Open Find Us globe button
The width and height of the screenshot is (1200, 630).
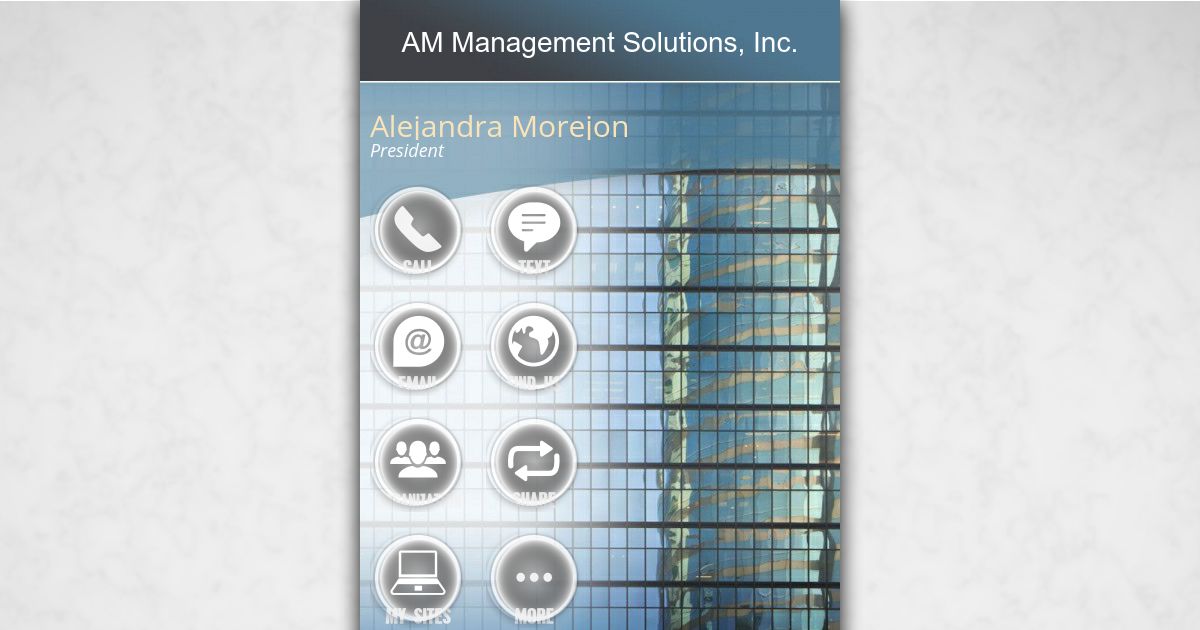point(533,346)
